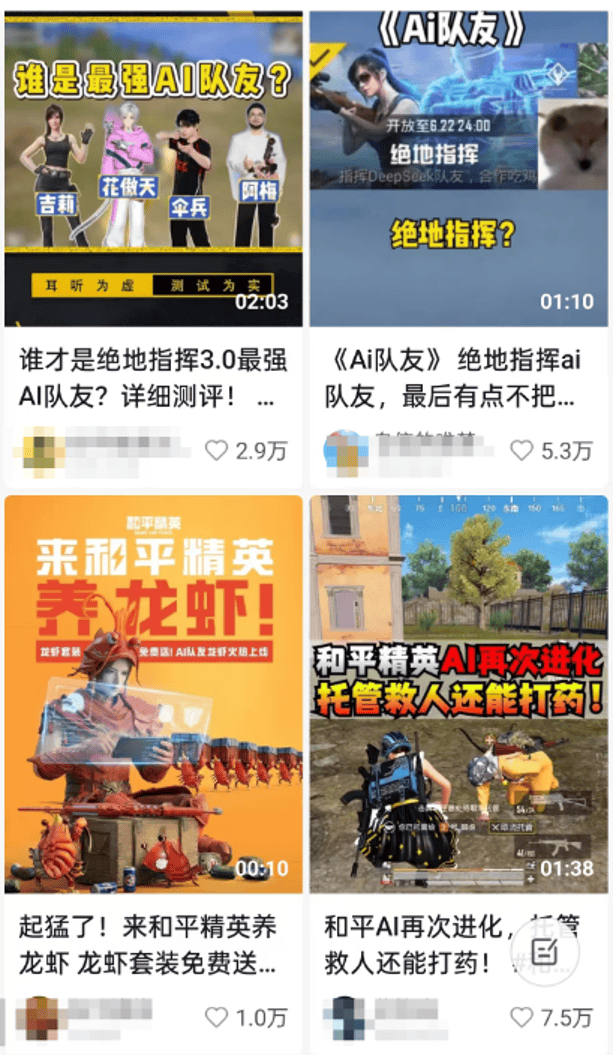Viewport: 614px width, 1056px height.
Task: Open the 谁是最强AI队友 video card
Action: 153,168
